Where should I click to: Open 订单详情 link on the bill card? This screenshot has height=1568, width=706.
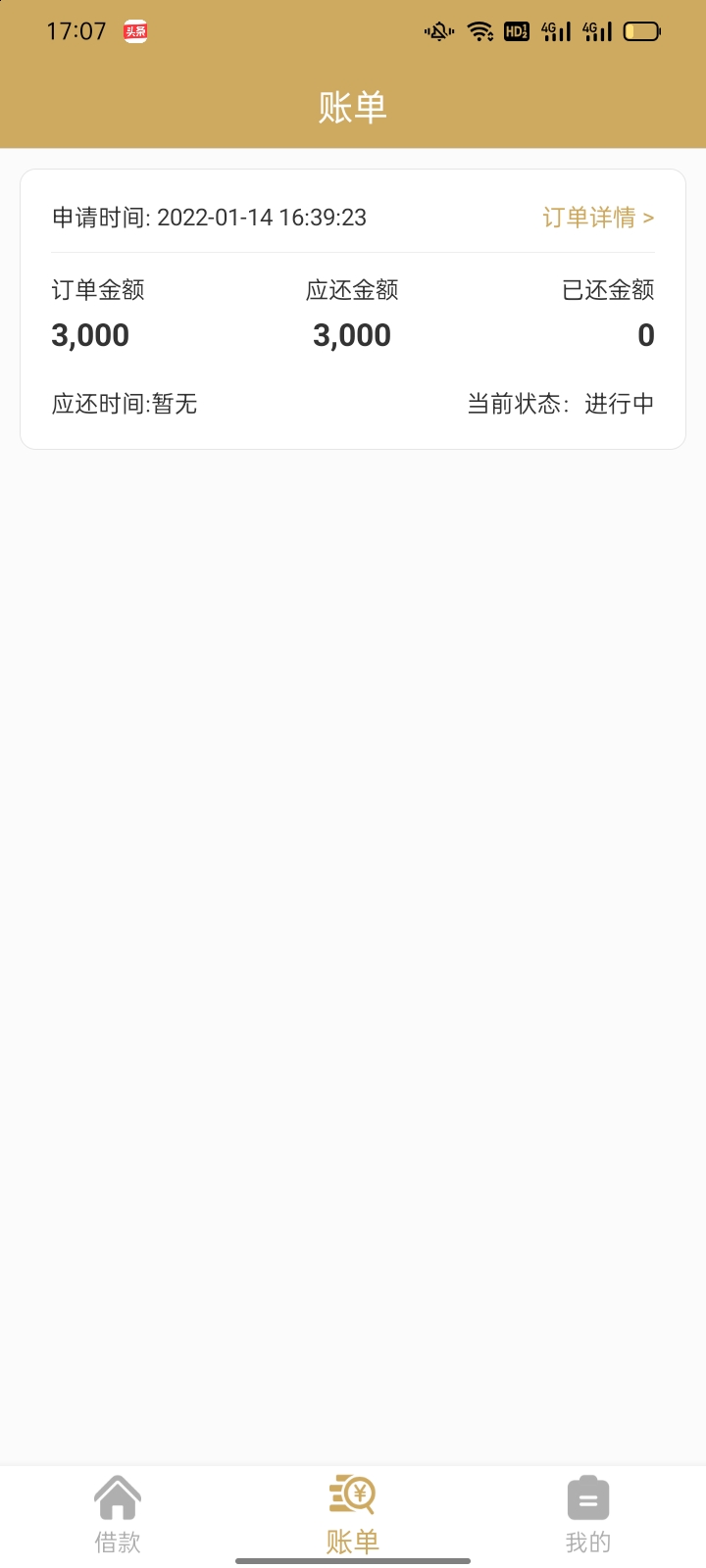598,217
